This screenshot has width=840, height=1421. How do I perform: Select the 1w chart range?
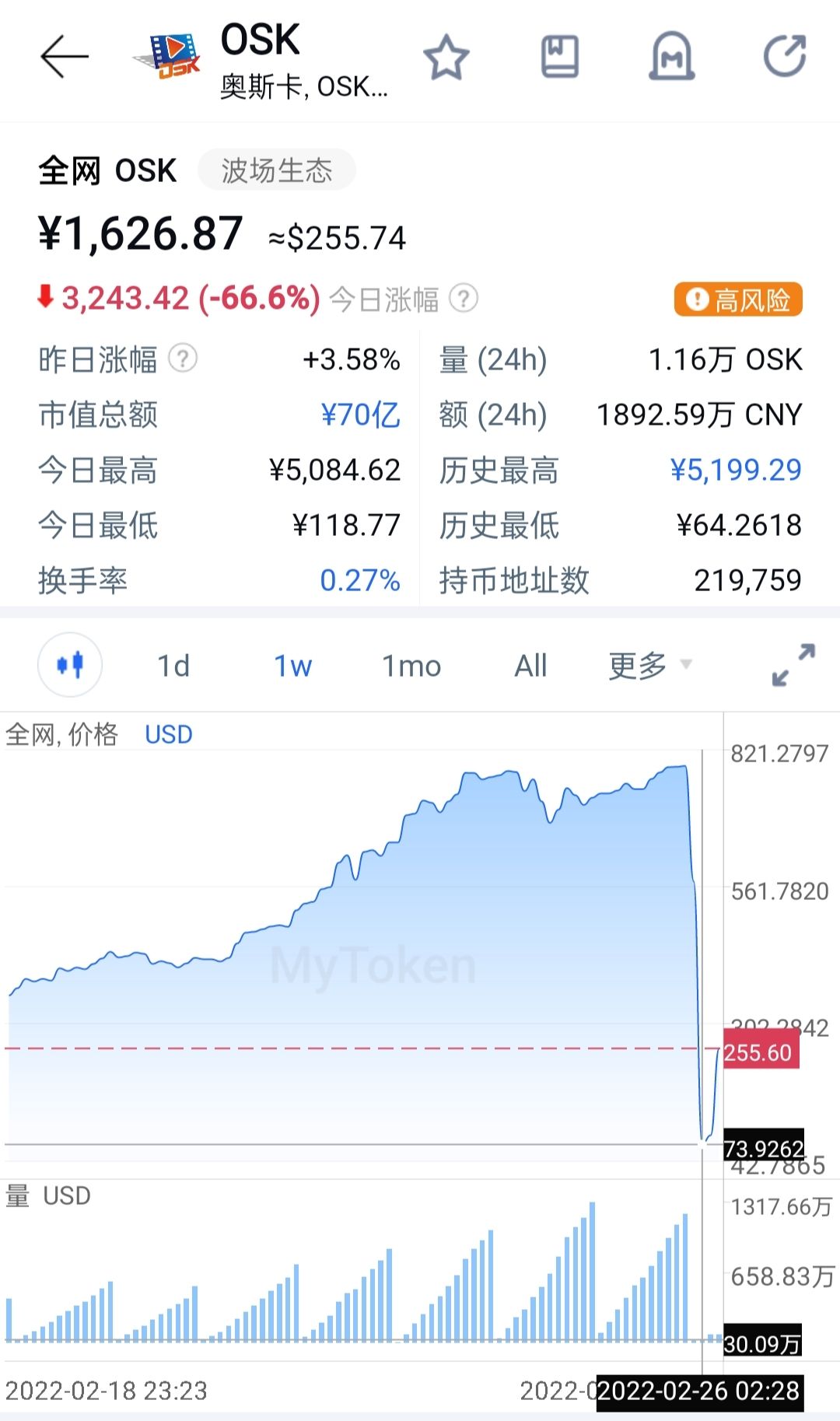coord(292,666)
